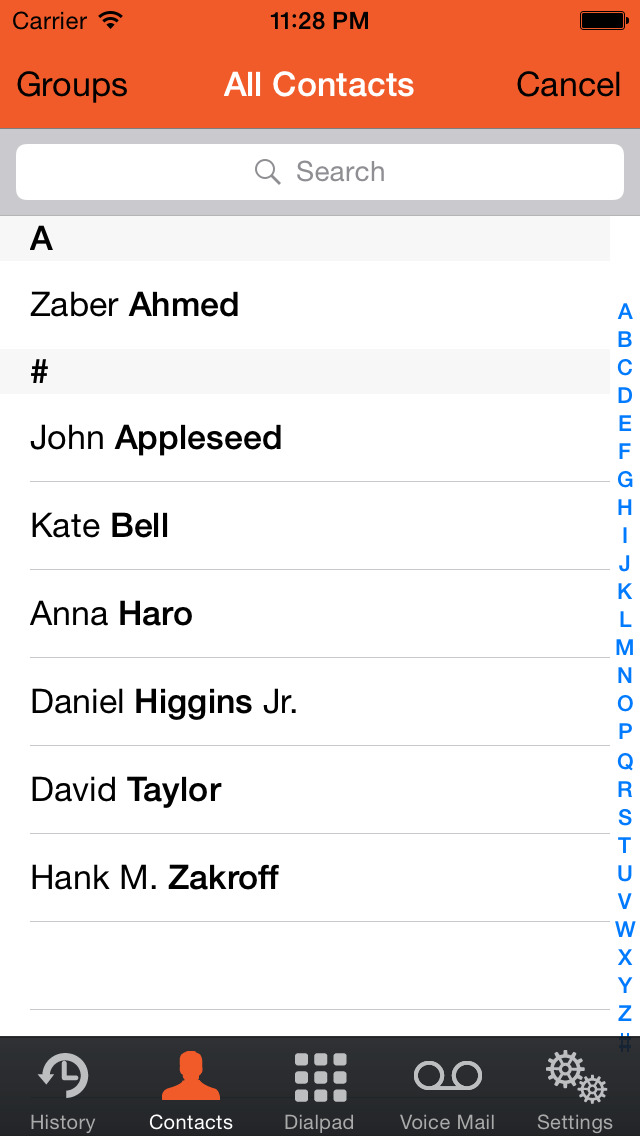Open the Groups list

[x=72, y=85]
